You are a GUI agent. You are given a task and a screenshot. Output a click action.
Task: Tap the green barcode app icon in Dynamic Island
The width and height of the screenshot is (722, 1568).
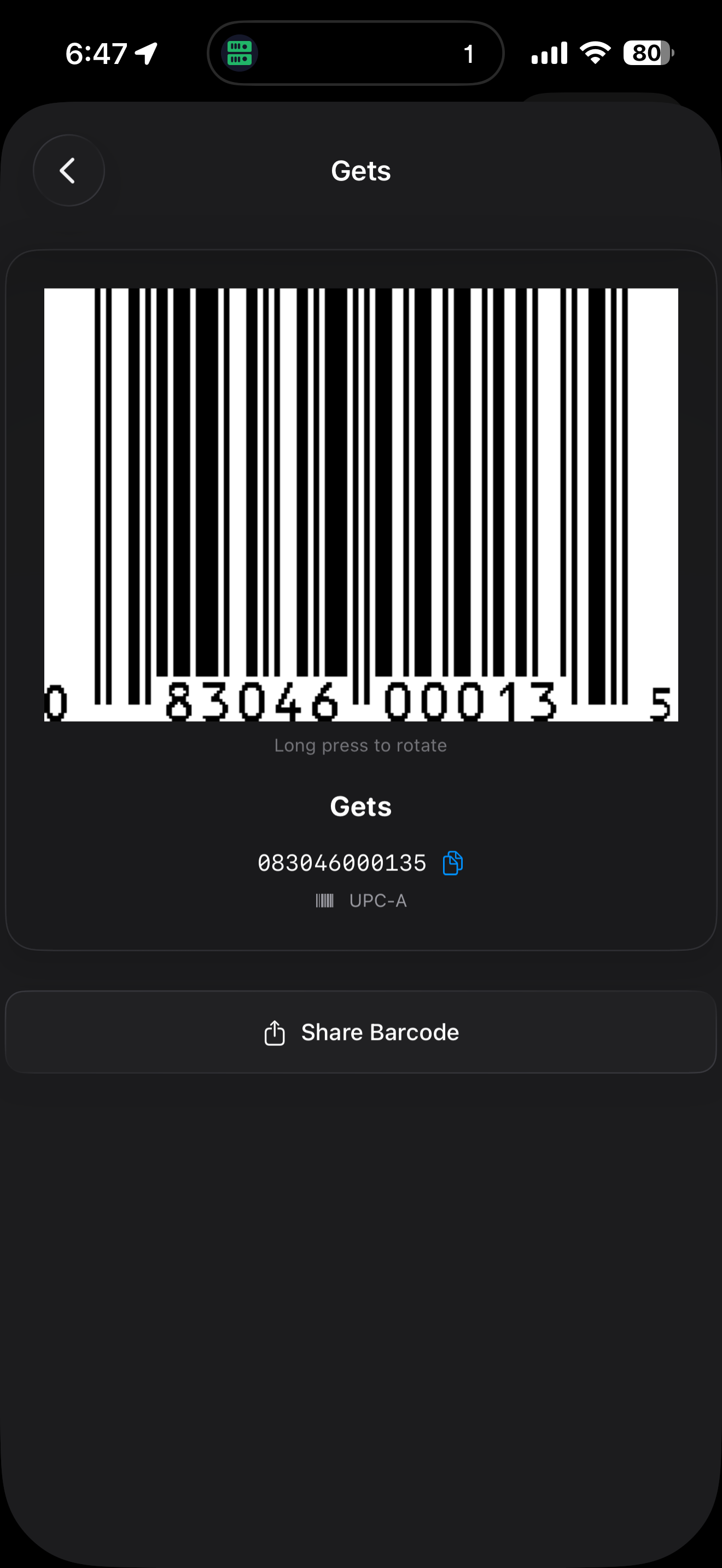tap(240, 53)
